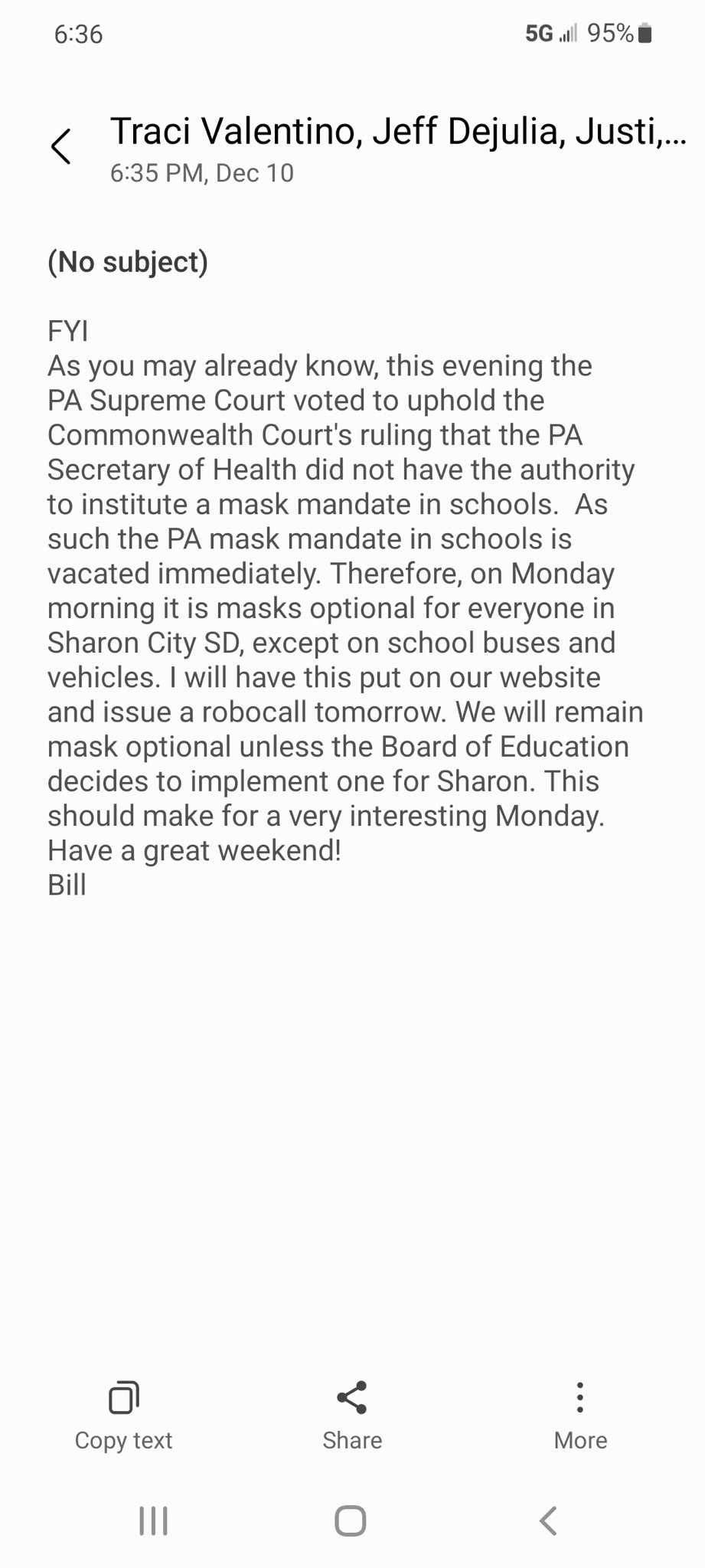Share this message
This screenshot has width=705, height=1568.
352,1417
